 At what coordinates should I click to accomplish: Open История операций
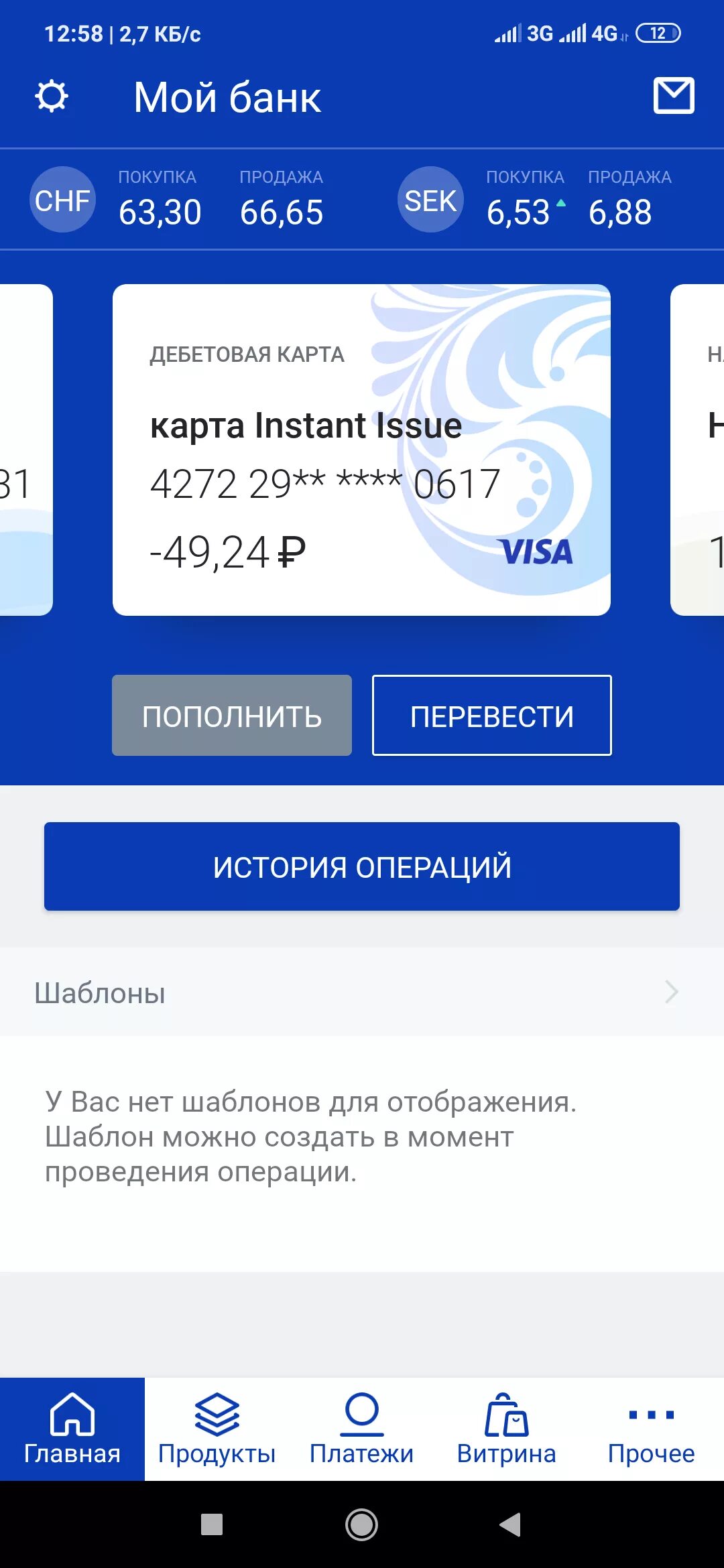(x=362, y=866)
